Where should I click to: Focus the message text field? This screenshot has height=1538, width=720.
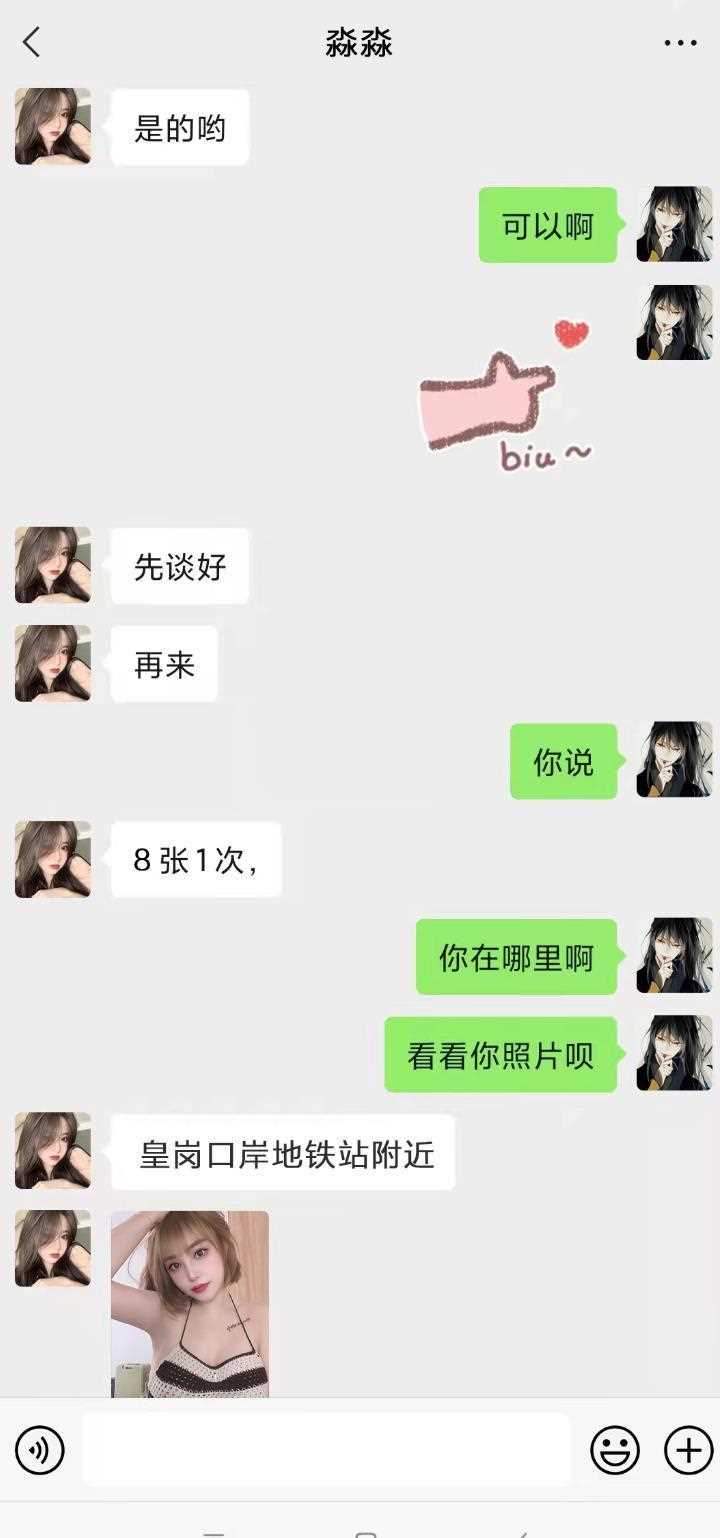[x=326, y=1449]
